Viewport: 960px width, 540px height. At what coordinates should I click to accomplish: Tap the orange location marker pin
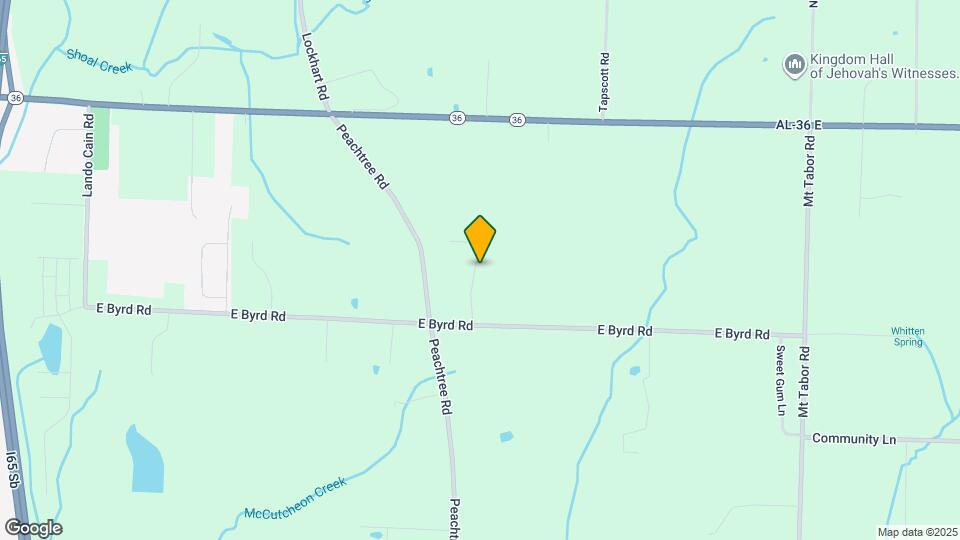click(x=480, y=238)
